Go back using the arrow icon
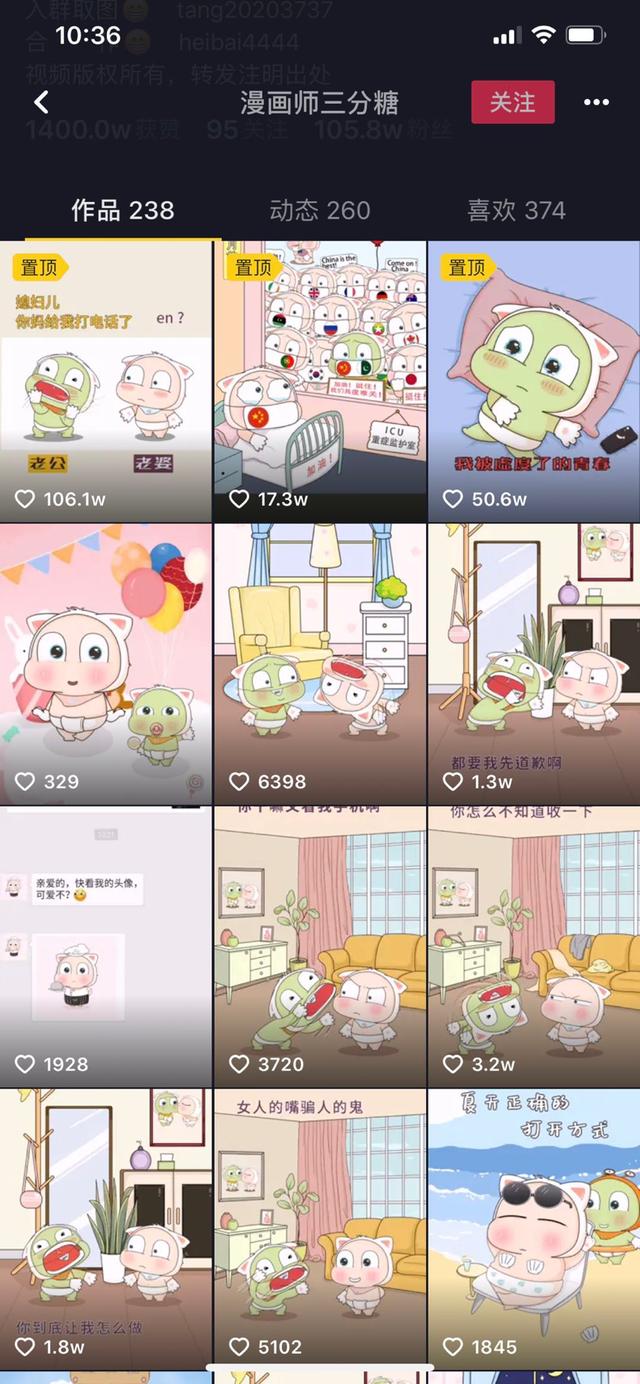The width and height of the screenshot is (640, 1384). coord(41,102)
